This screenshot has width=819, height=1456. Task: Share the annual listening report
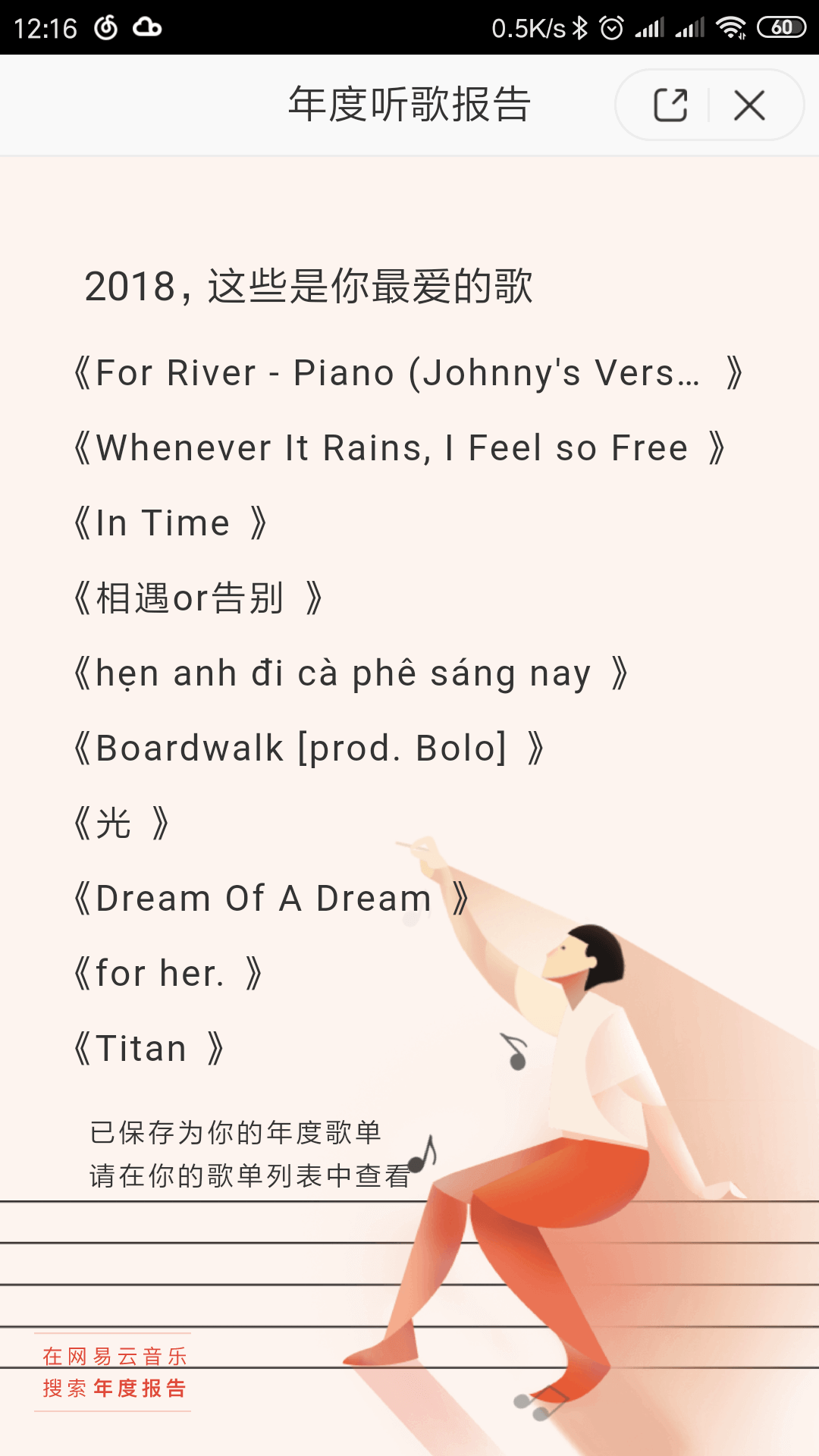(670, 105)
